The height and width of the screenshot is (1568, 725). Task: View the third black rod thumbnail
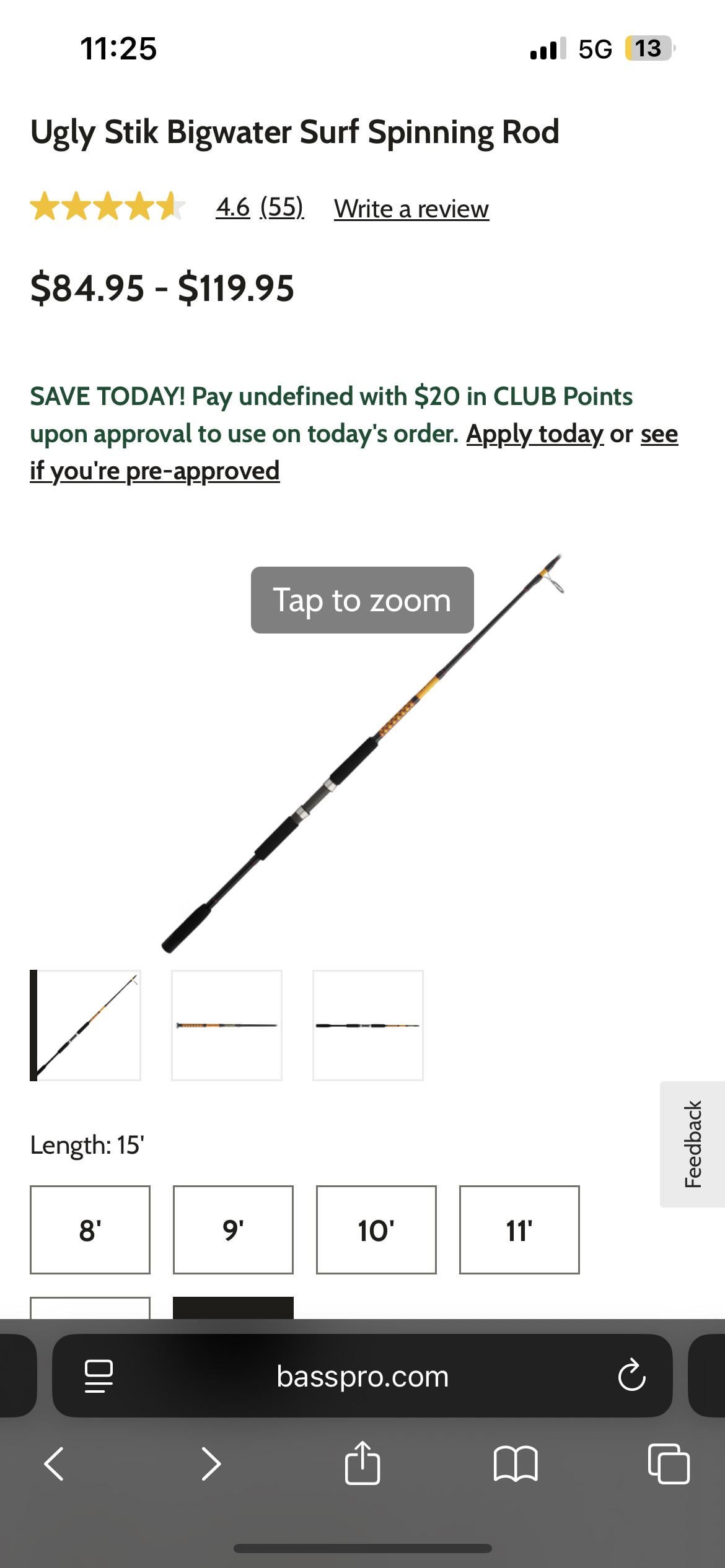click(368, 1026)
